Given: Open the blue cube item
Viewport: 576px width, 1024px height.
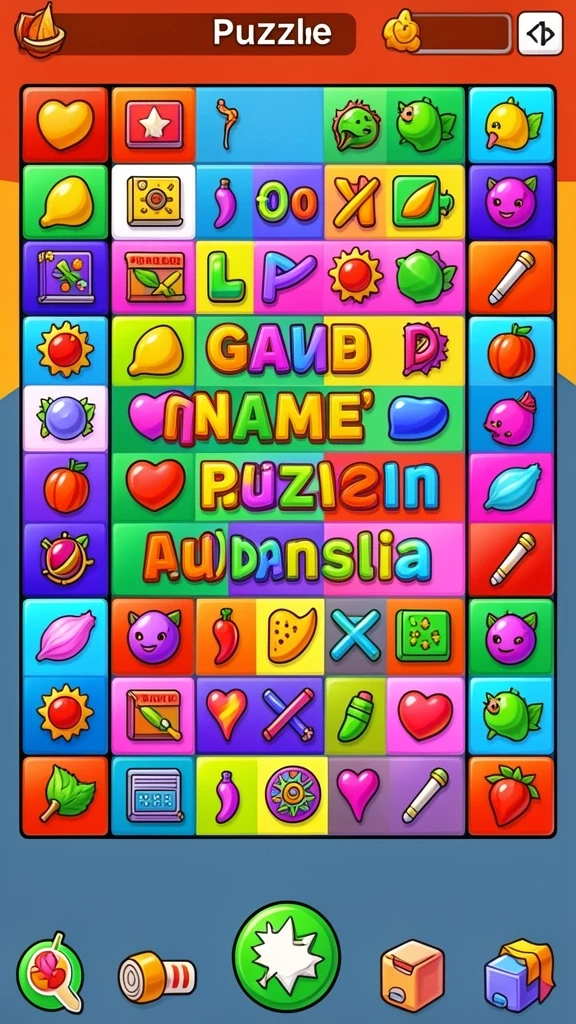Looking at the screenshot, I should point(519,976).
